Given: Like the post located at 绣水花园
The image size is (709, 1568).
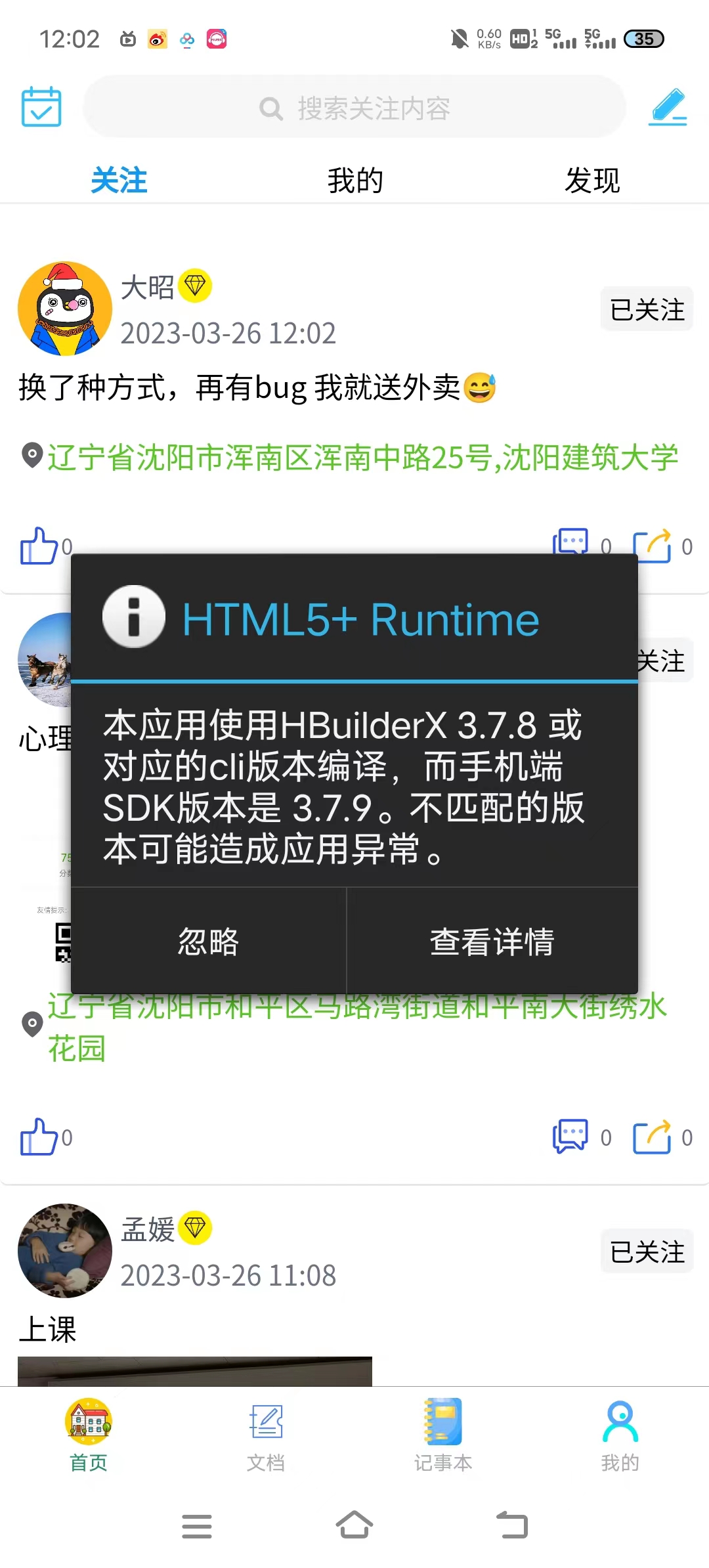Looking at the screenshot, I should click(39, 1137).
